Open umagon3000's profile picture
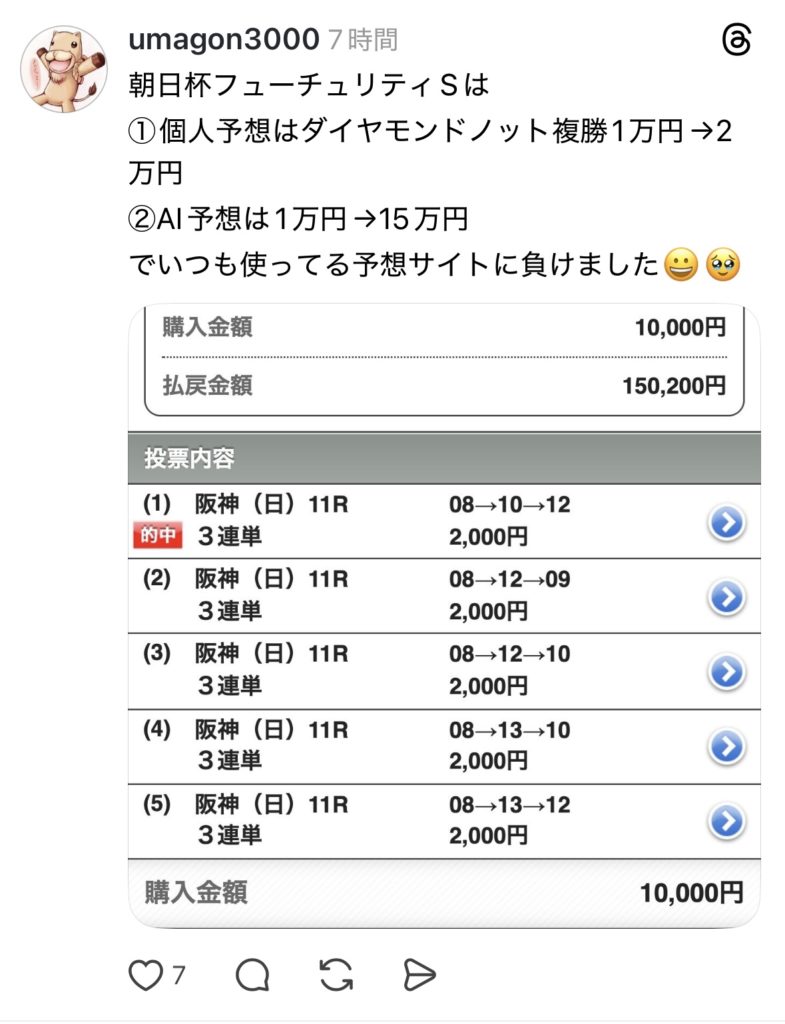 click(x=63, y=69)
